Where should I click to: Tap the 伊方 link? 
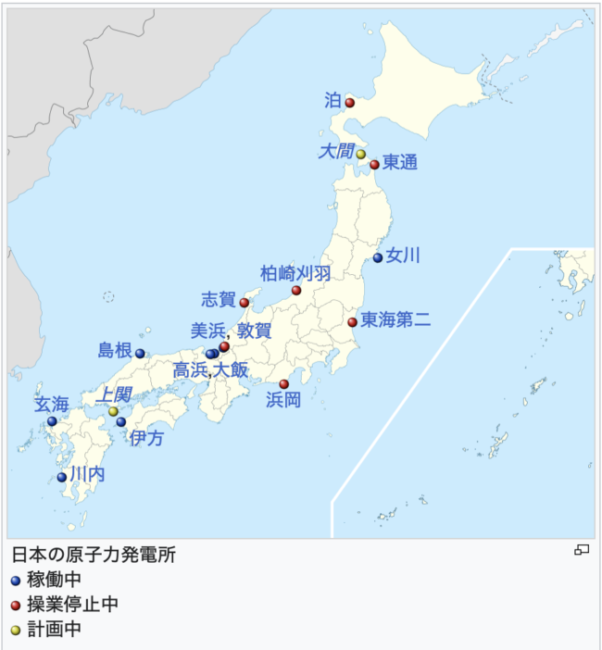[x=146, y=437]
